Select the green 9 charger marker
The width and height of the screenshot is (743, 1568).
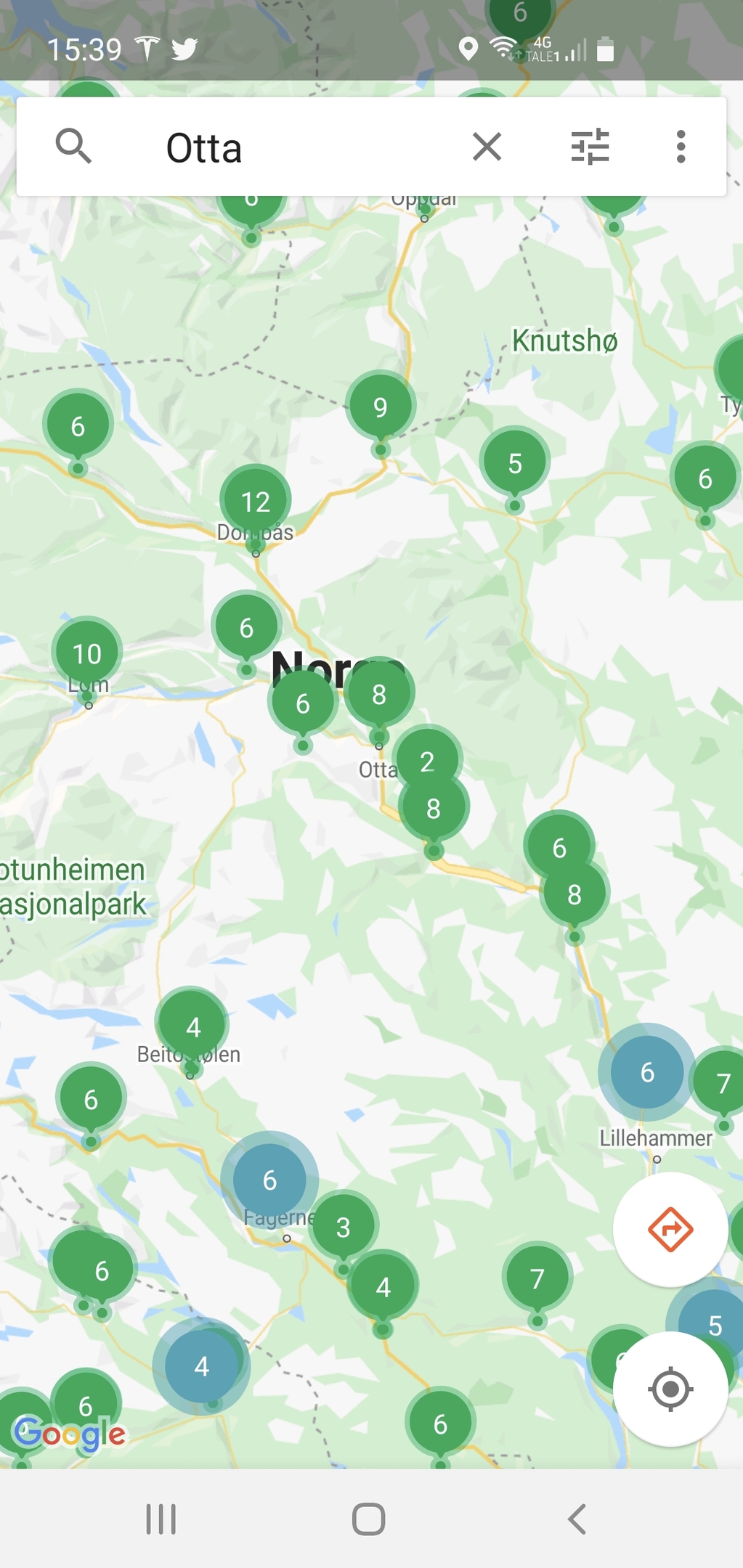(x=381, y=407)
